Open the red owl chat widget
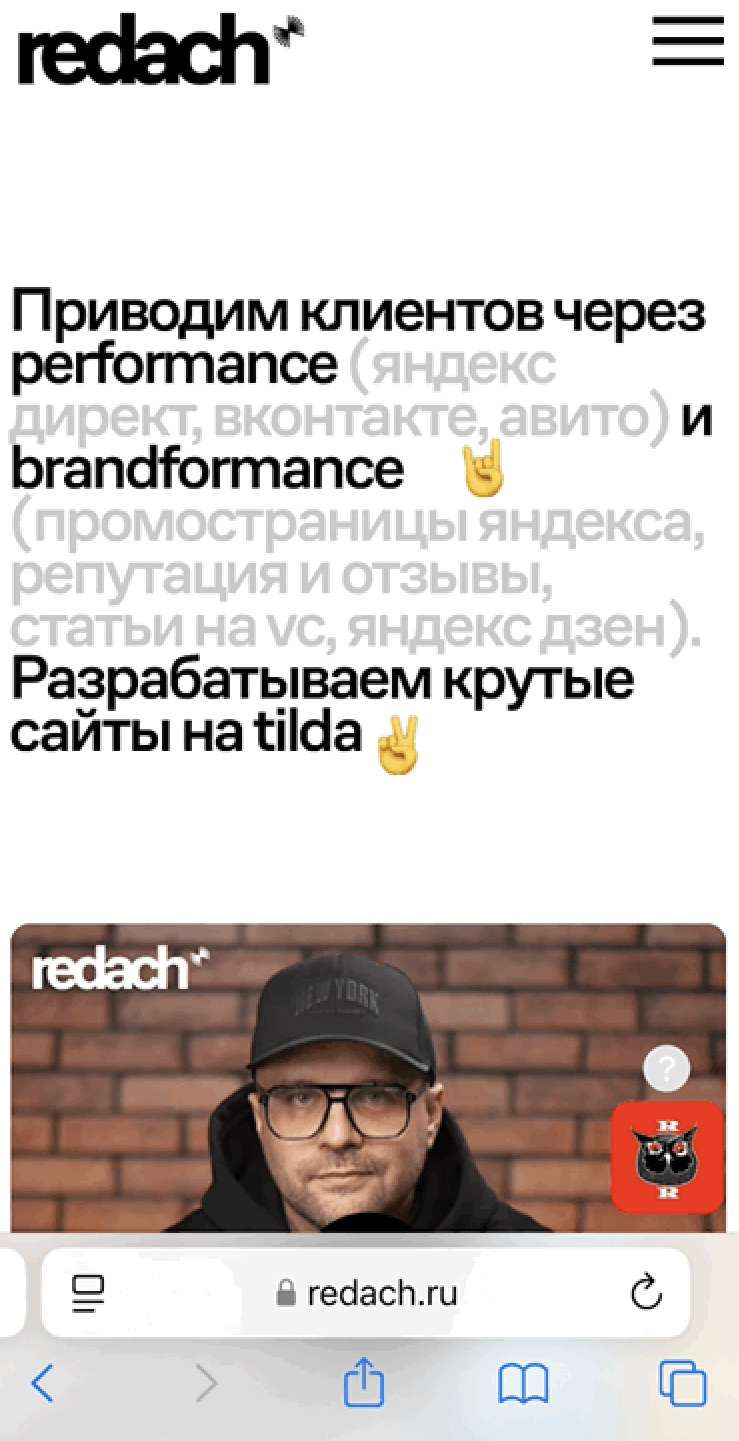This screenshot has width=739, height=1441. (667, 1157)
